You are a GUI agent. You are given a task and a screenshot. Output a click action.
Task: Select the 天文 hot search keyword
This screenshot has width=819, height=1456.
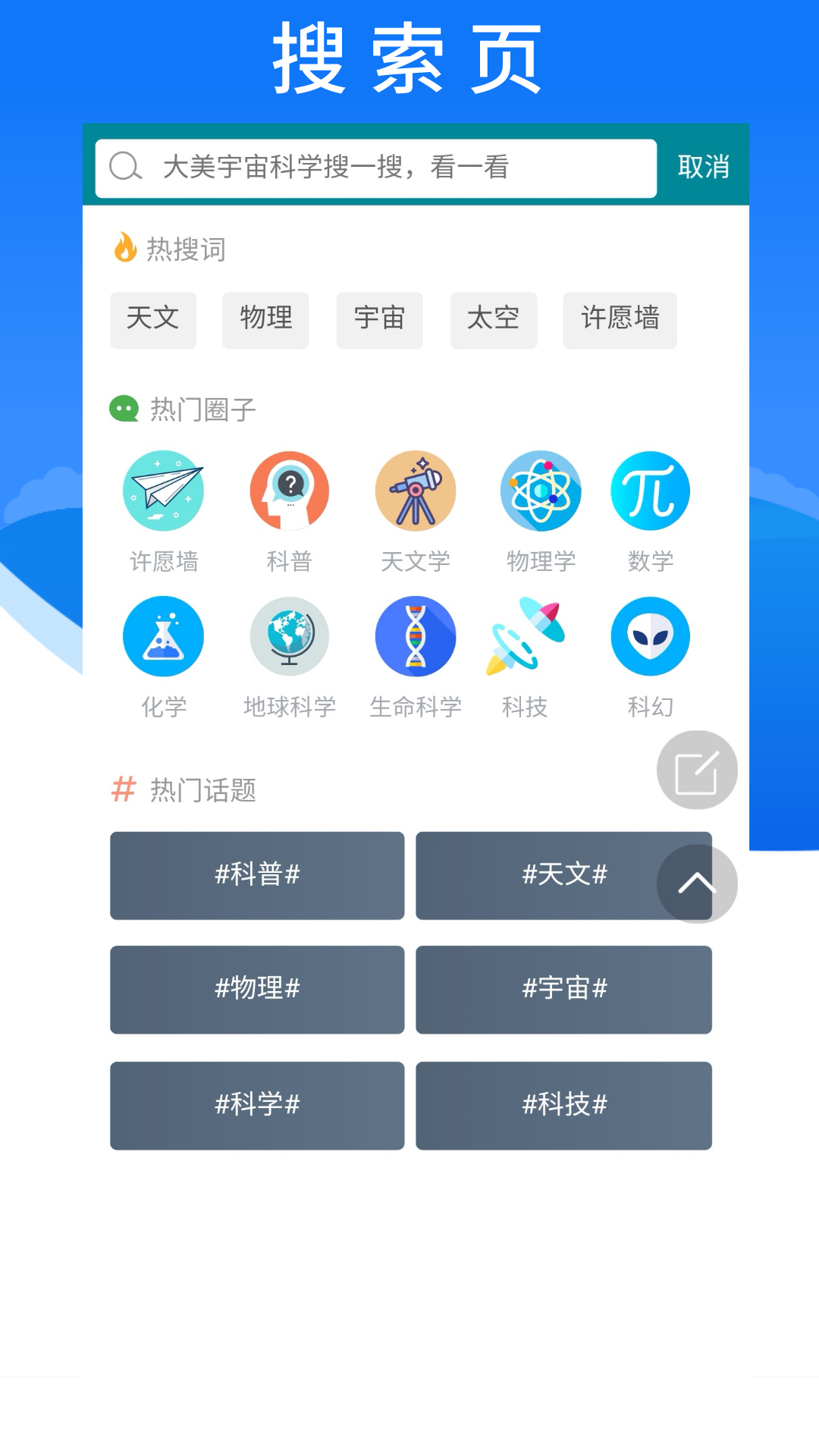[153, 320]
